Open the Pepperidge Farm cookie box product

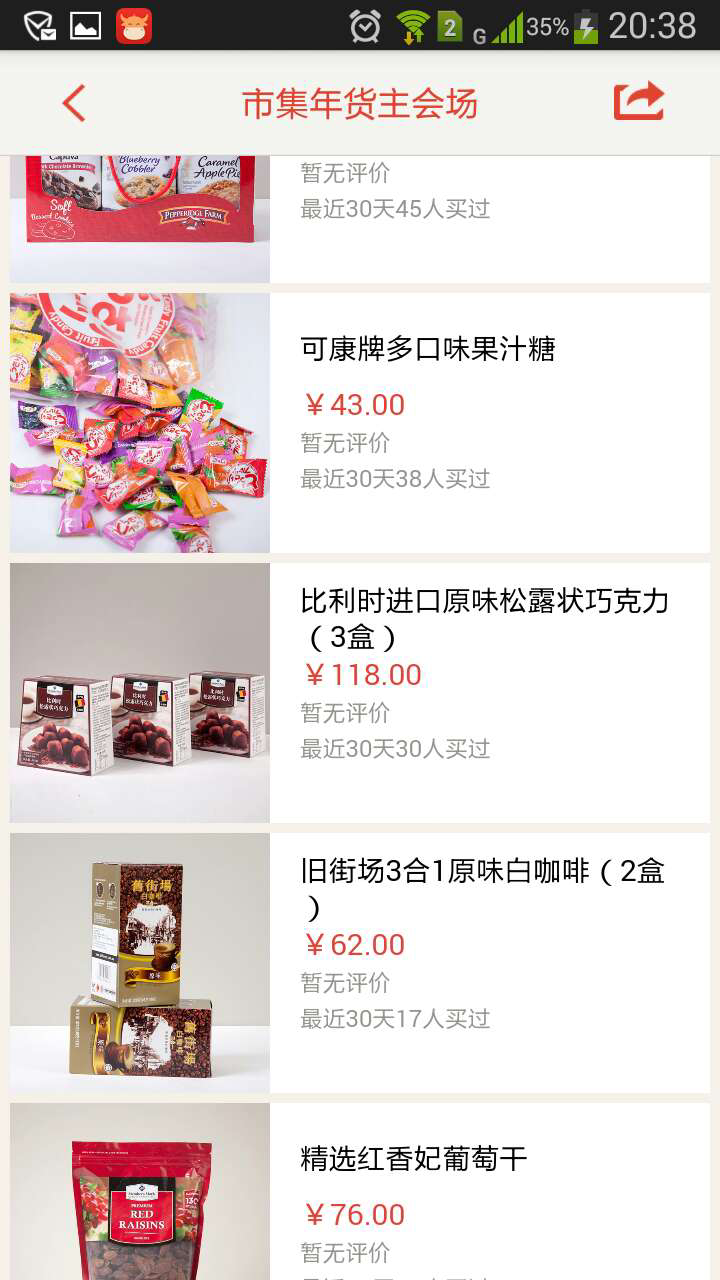point(360,219)
